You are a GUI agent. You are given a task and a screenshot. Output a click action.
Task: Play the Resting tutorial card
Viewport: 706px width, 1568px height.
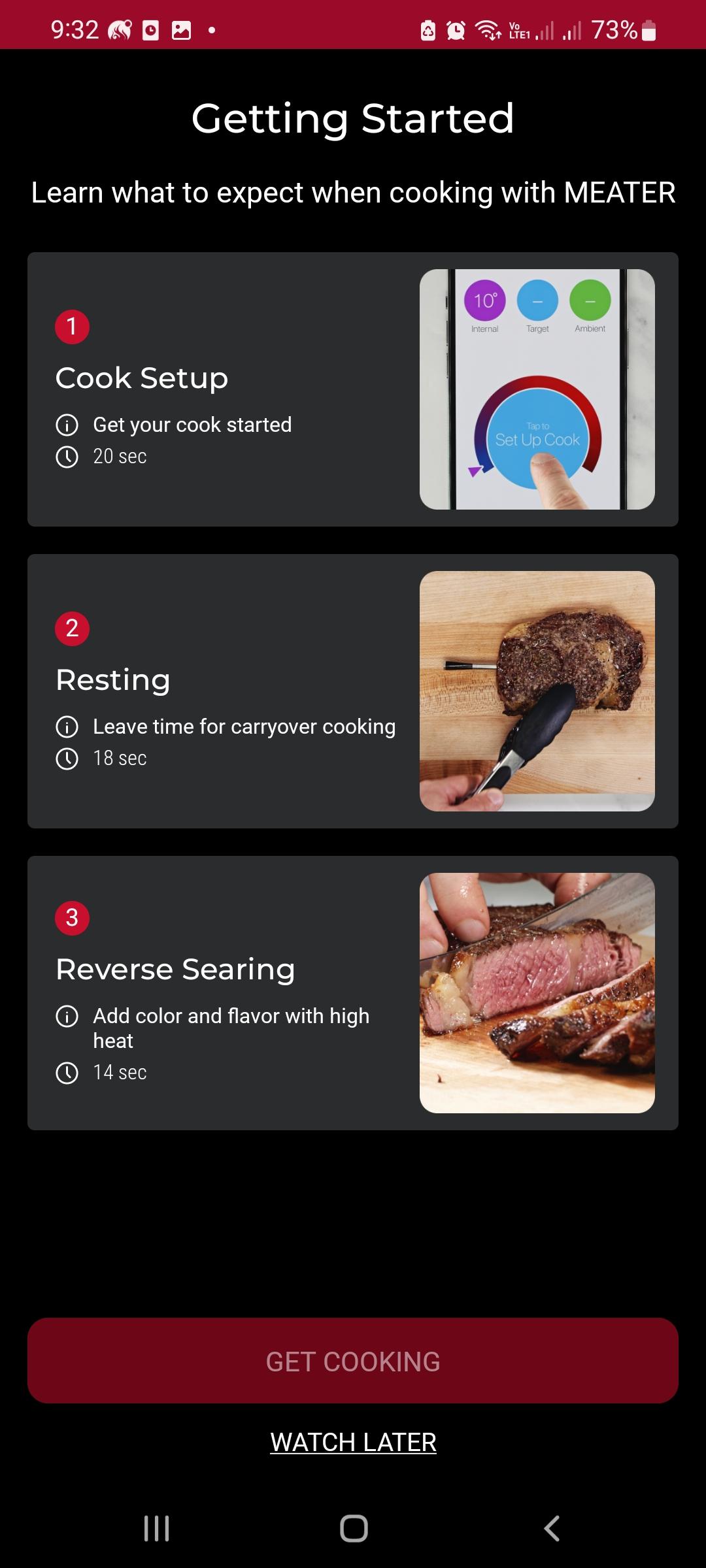click(353, 691)
